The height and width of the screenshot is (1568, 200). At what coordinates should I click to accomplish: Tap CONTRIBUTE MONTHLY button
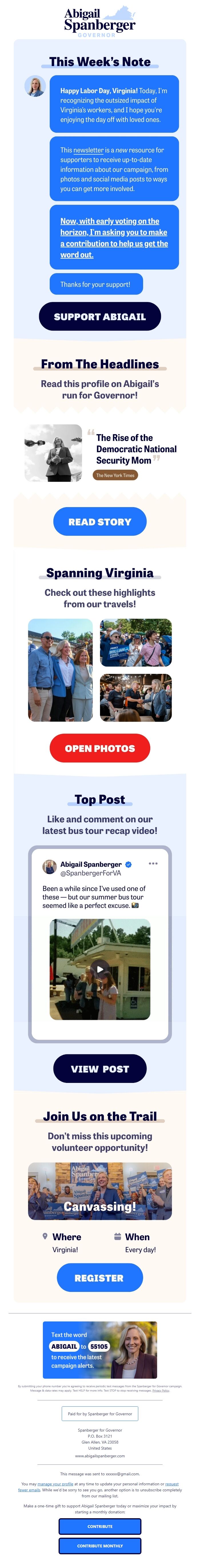(x=100, y=1545)
